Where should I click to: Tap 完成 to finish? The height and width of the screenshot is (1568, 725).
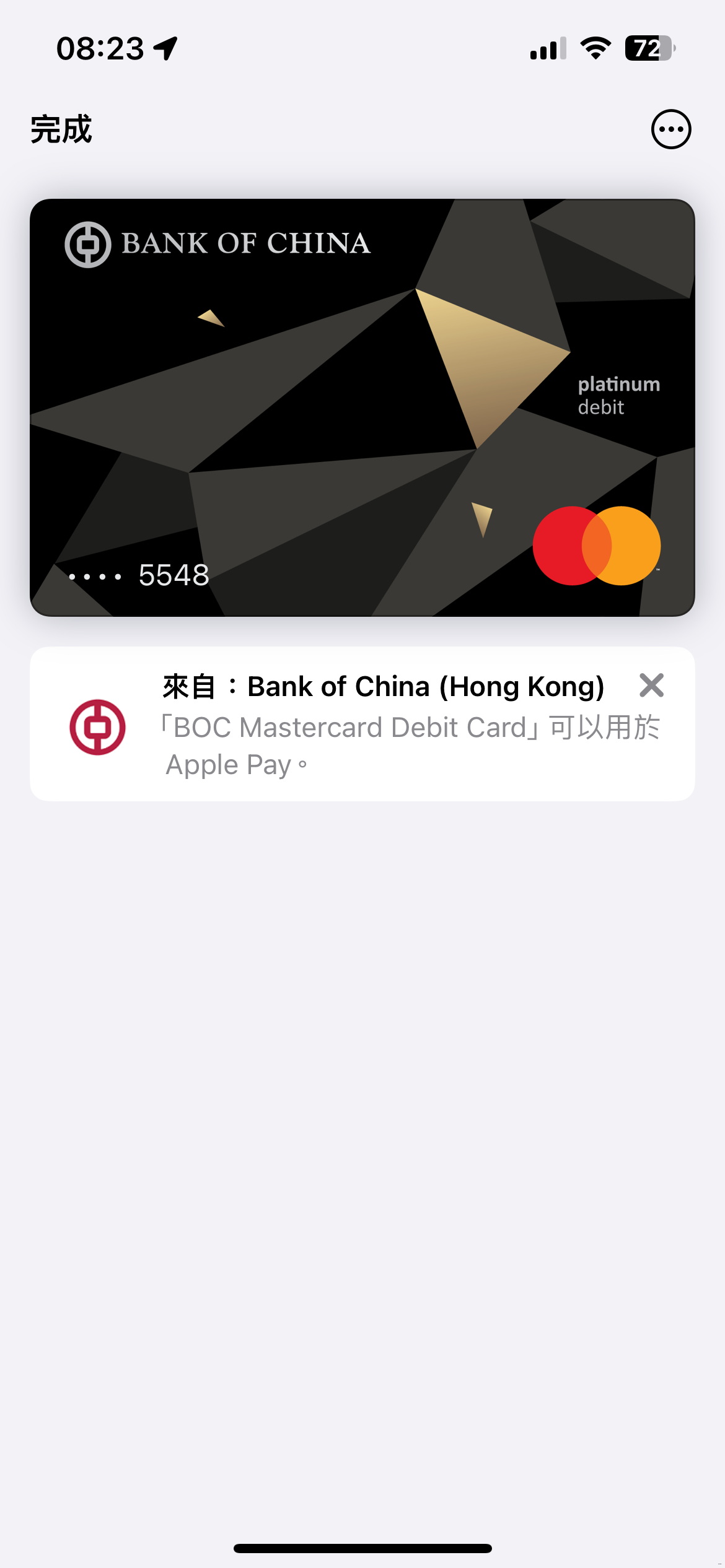61,129
